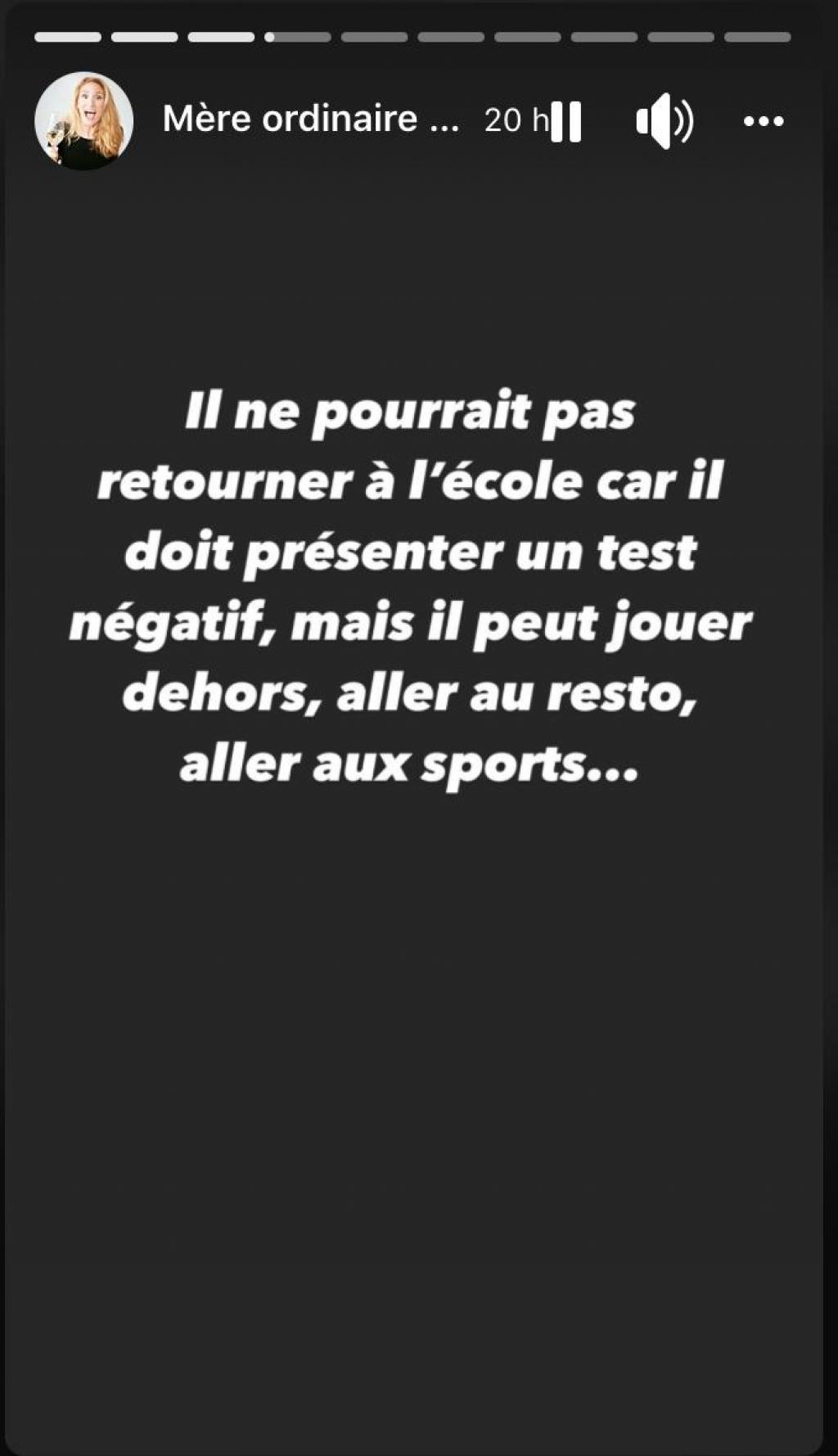Open the three-dot options menu

(x=763, y=121)
